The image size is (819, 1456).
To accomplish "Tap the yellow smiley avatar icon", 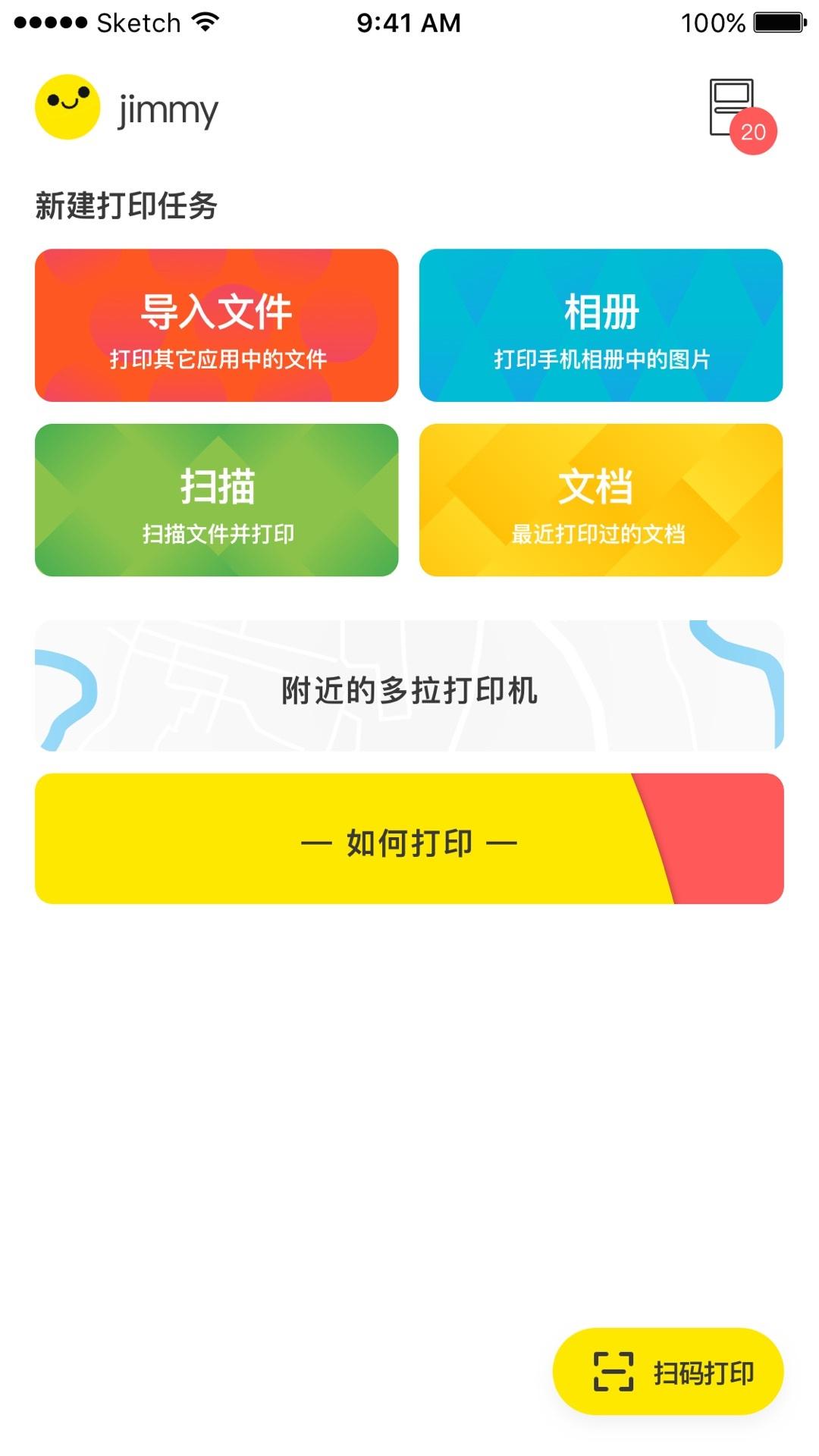I will tap(68, 108).
